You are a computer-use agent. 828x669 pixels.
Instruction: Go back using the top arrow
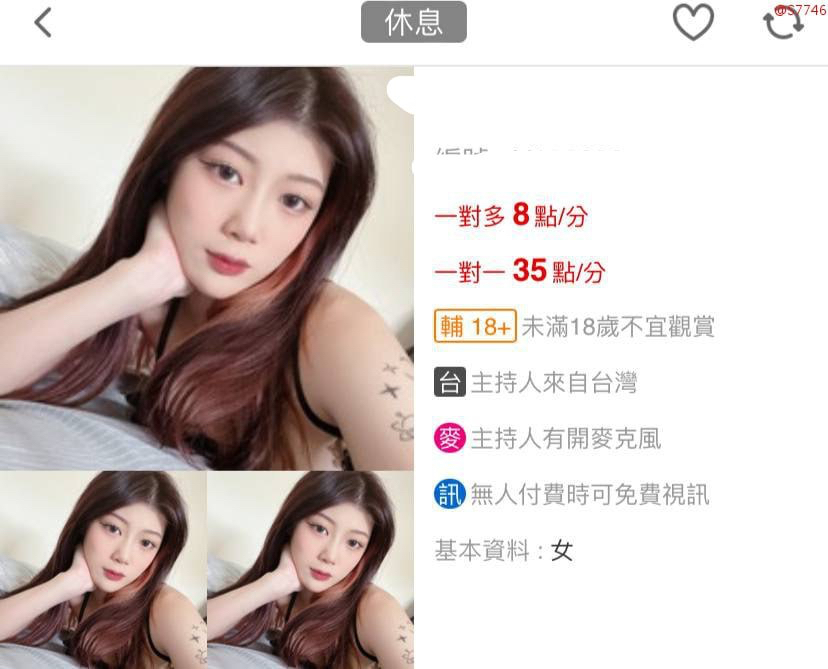pos(42,22)
